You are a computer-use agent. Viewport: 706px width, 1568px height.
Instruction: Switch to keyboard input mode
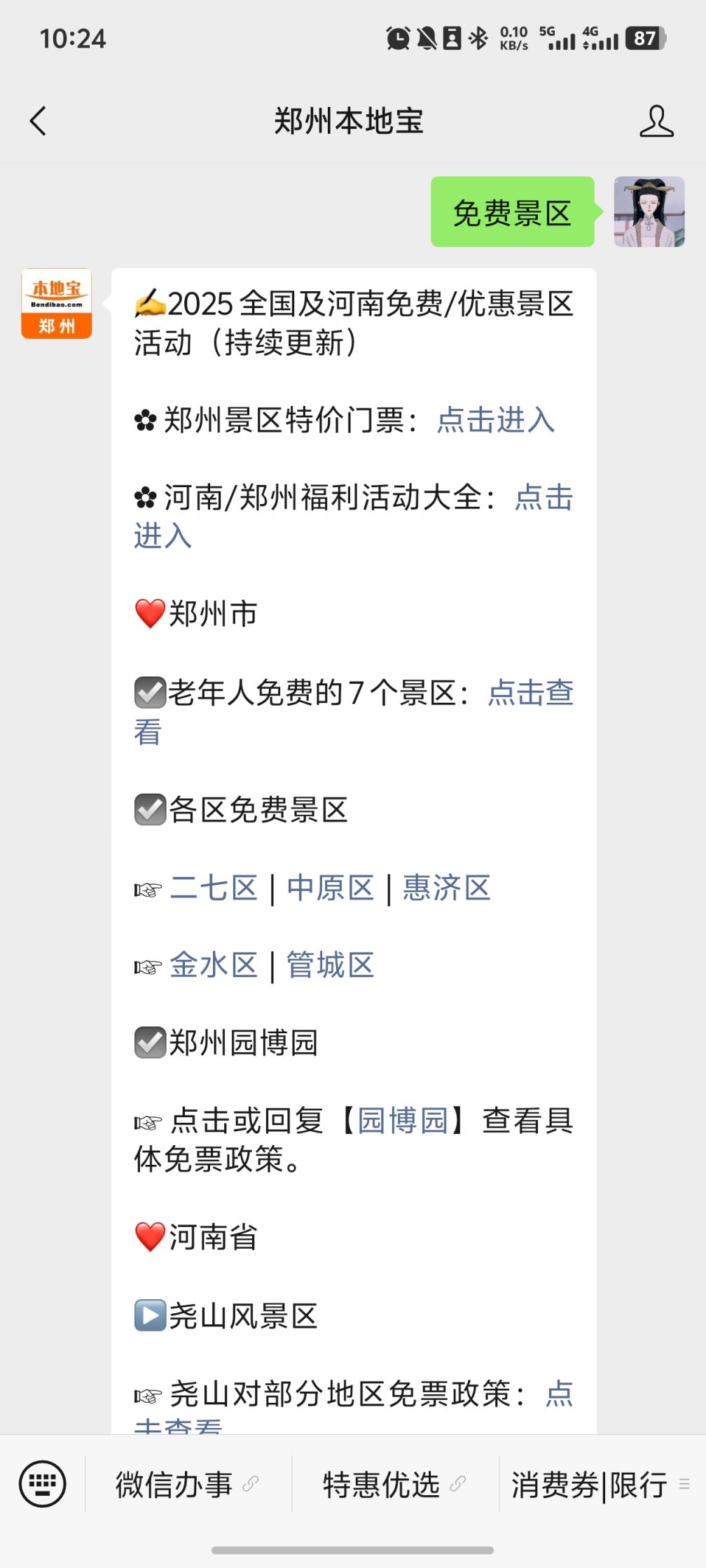coord(43,1483)
